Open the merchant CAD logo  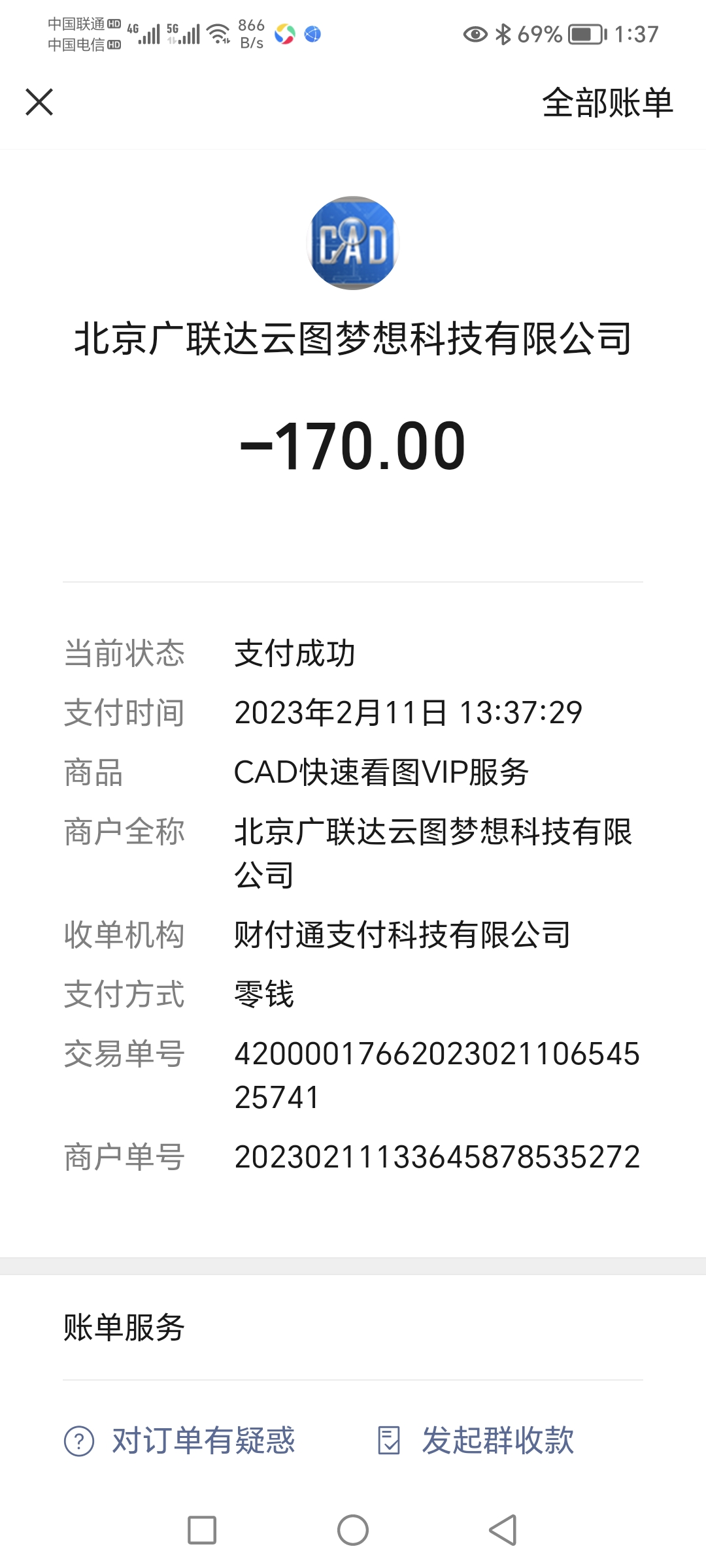click(353, 243)
